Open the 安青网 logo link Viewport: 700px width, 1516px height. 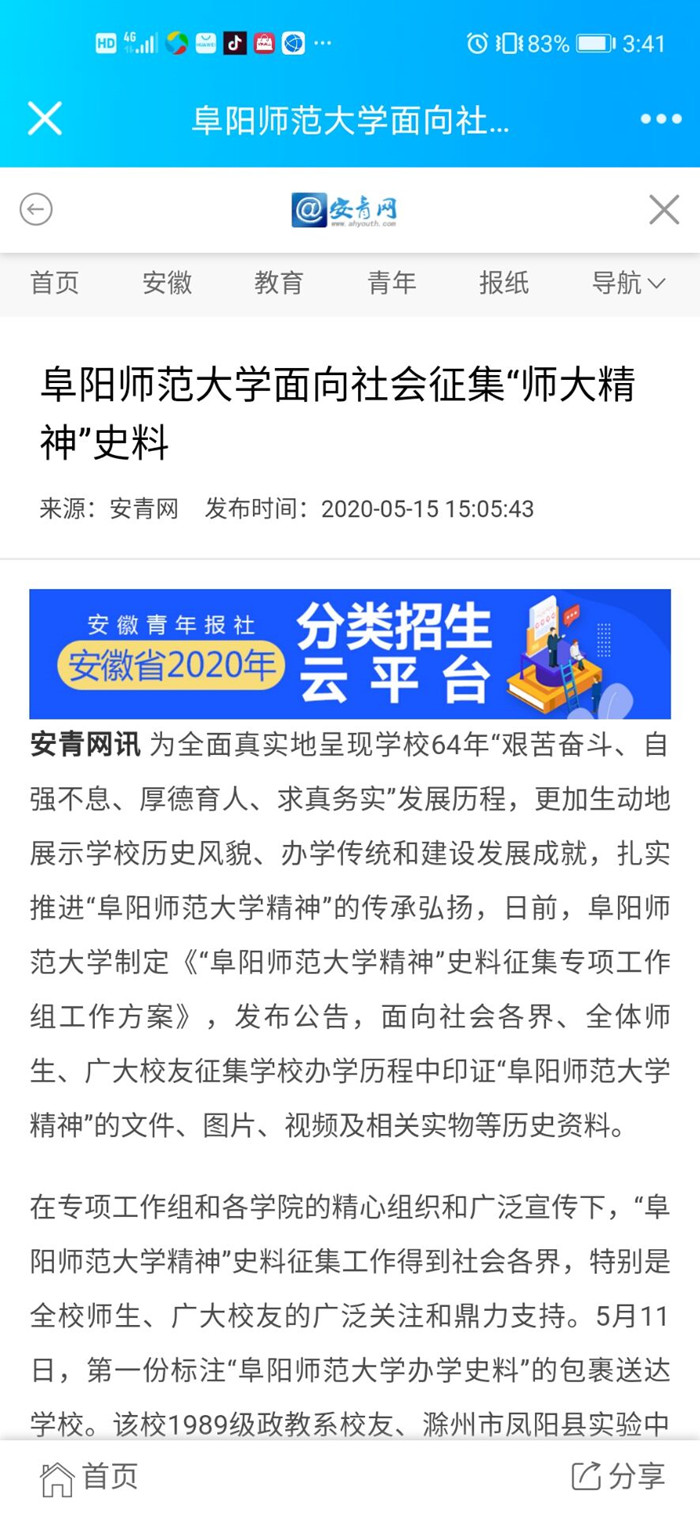point(345,210)
